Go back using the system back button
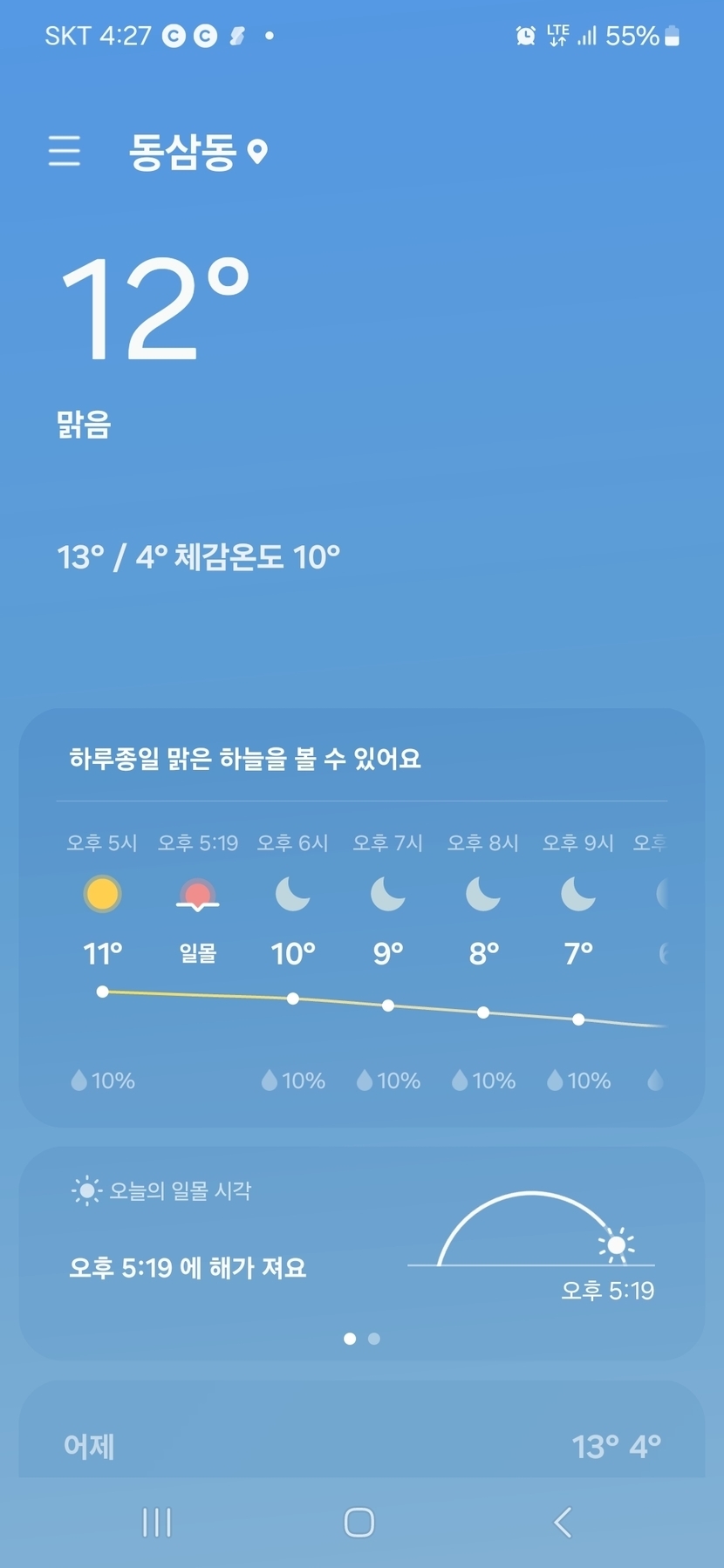The width and height of the screenshot is (724, 1568). coord(563,1523)
